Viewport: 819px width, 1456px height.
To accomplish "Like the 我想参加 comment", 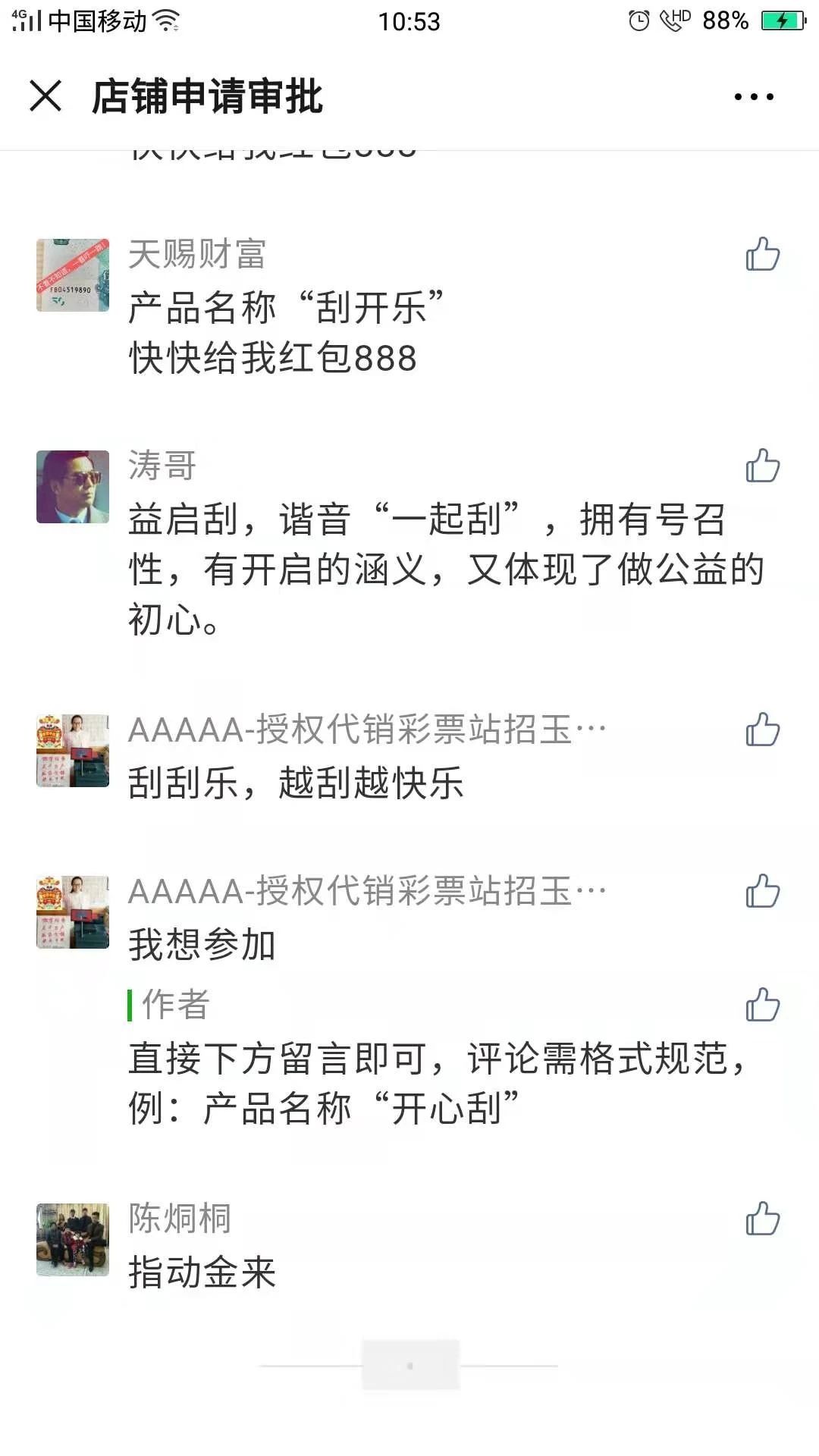I will pyautogui.click(x=762, y=891).
